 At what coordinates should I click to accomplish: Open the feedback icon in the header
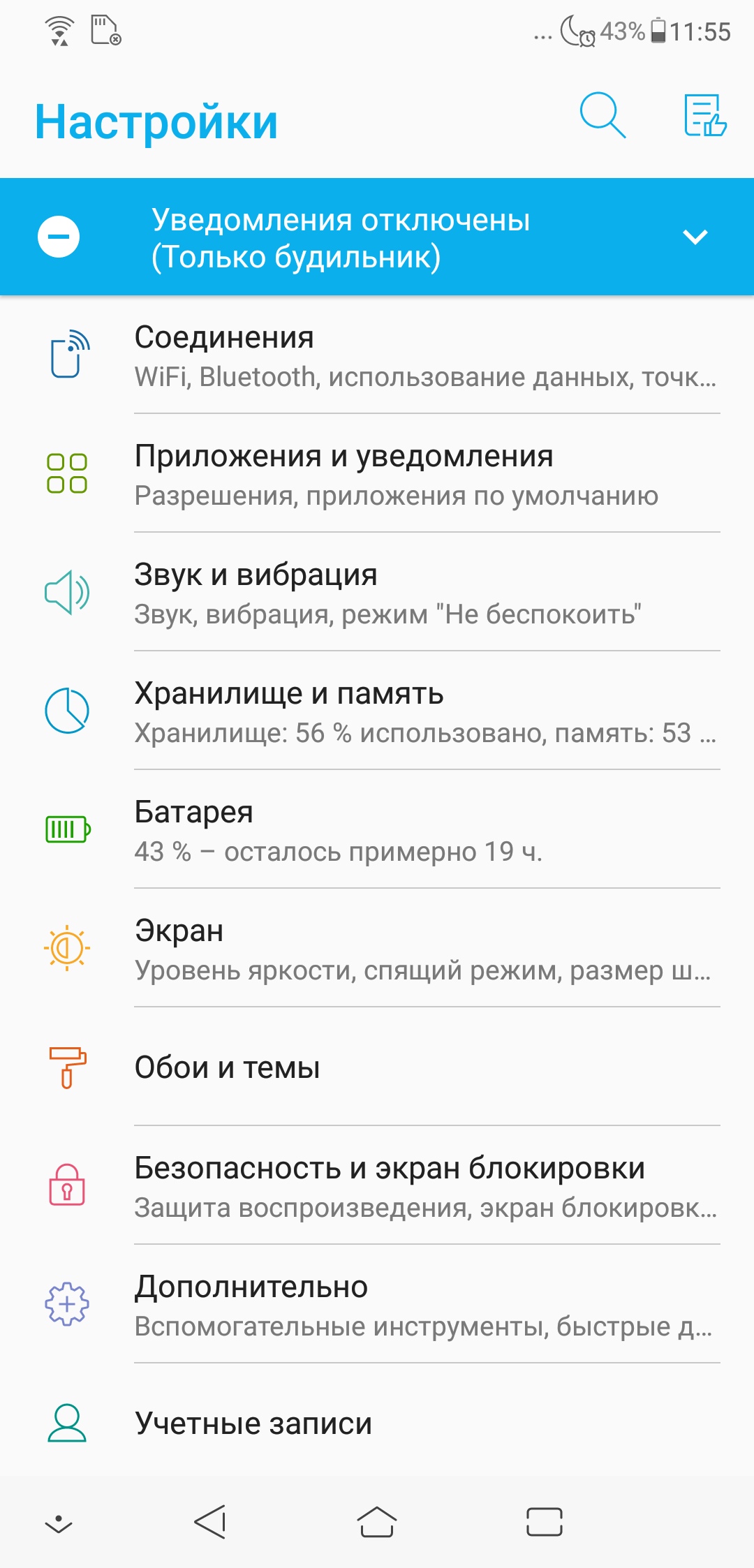(705, 115)
